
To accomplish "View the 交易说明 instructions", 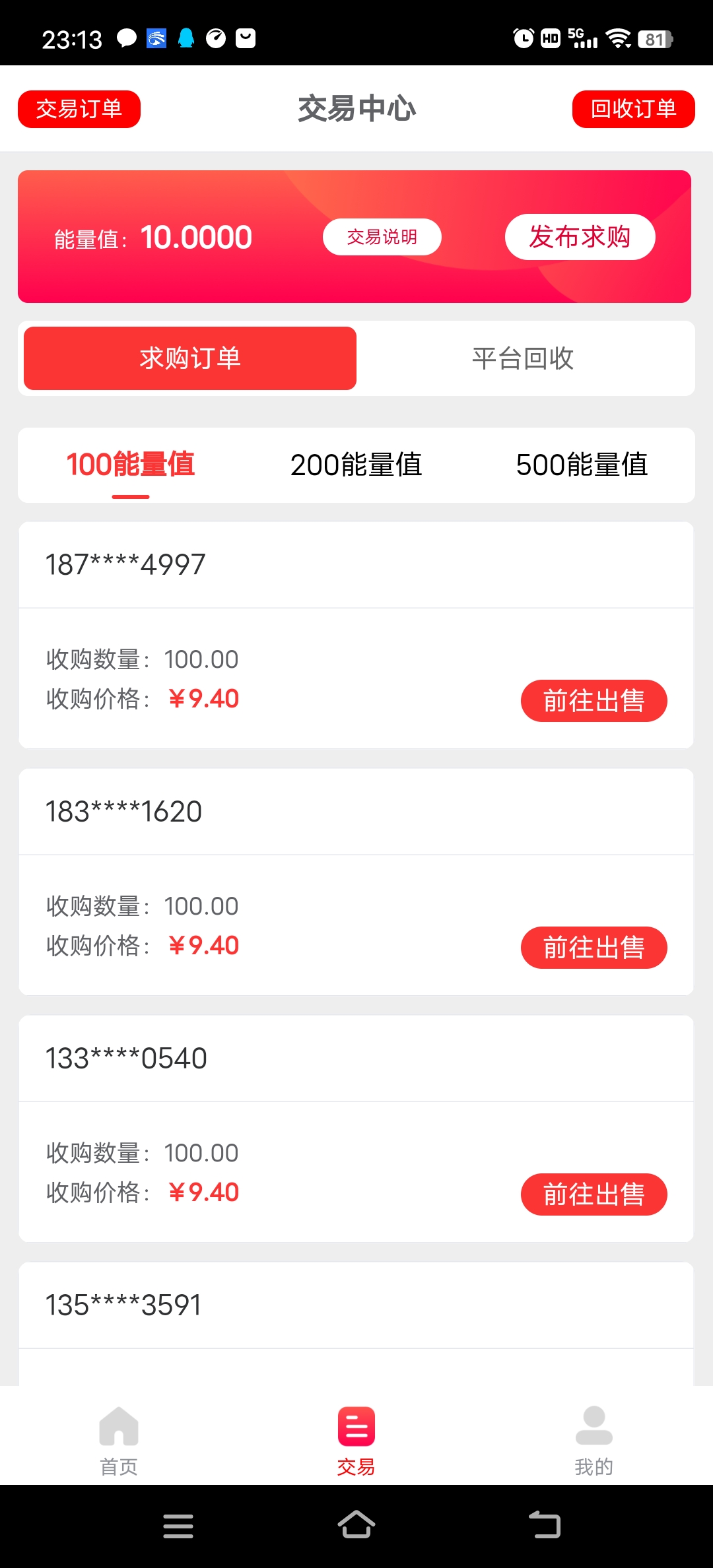I will (382, 237).
